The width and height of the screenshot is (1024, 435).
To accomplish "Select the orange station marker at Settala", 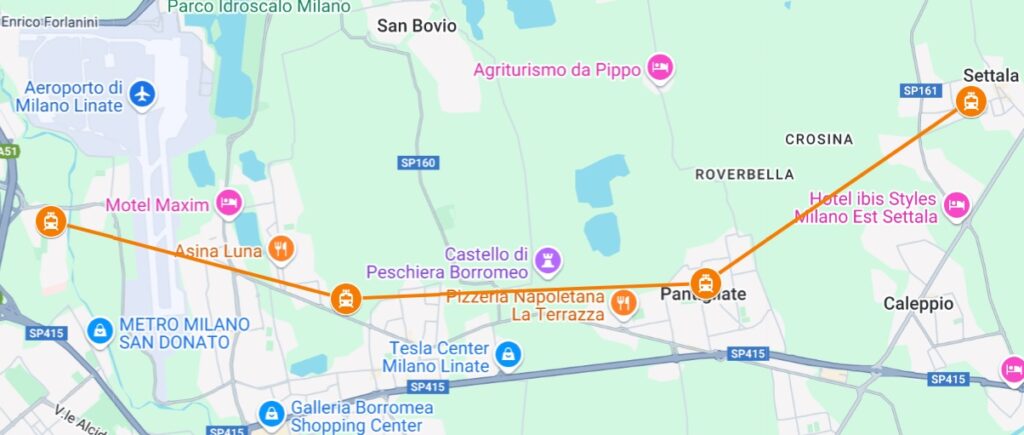I will click(x=970, y=101).
